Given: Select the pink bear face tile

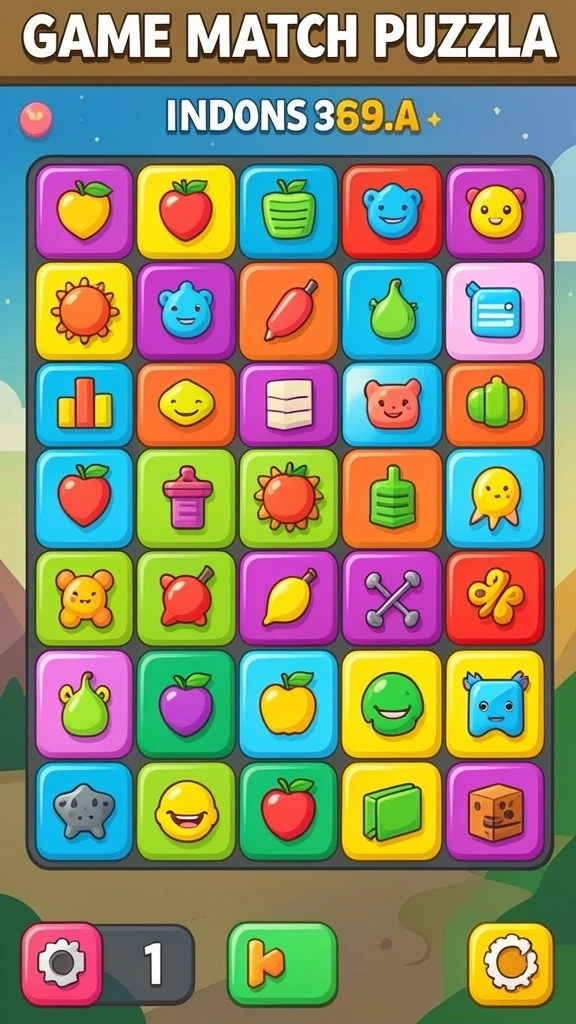Looking at the screenshot, I should tap(391, 404).
